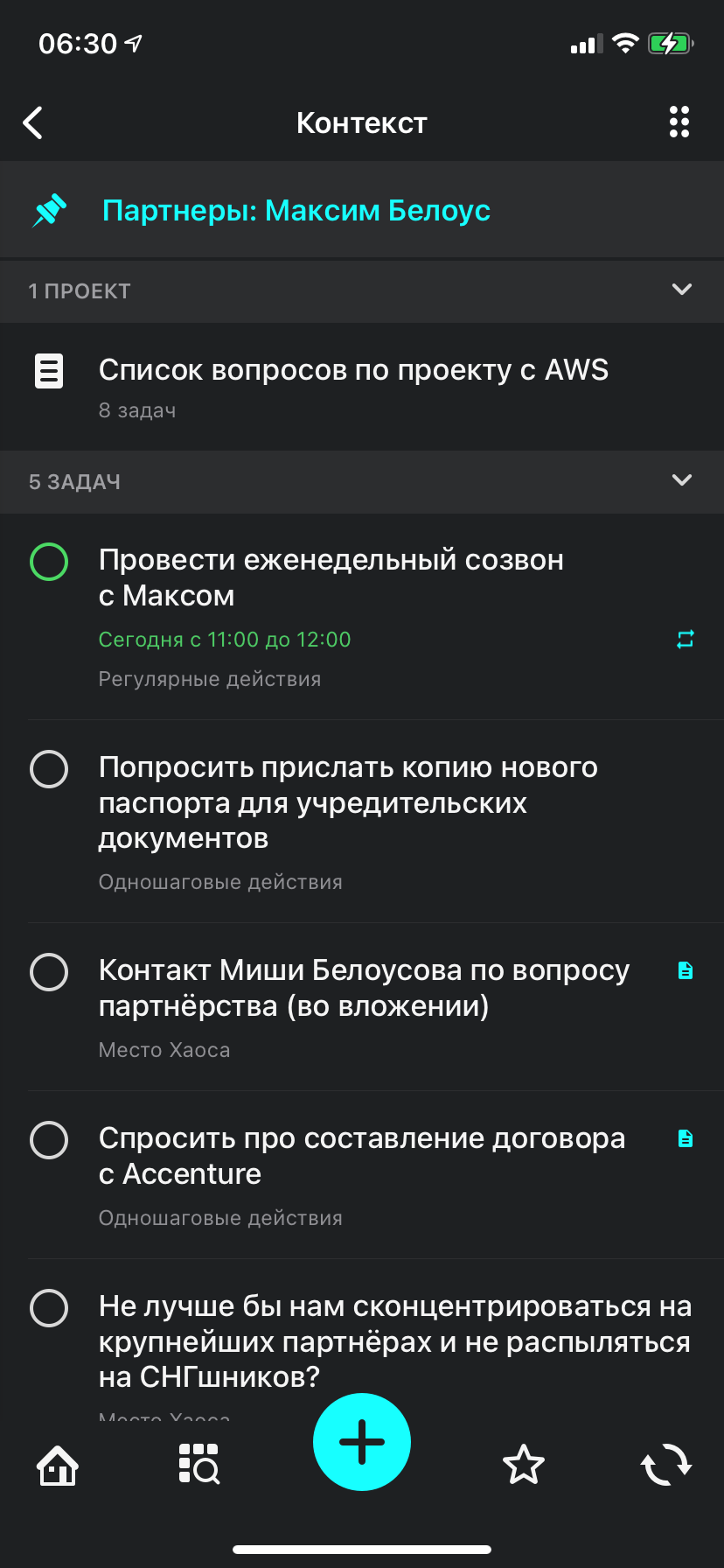724x1568 pixels.
Task: Complete the task about копию нового паспорта
Action: [x=49, y=769]
